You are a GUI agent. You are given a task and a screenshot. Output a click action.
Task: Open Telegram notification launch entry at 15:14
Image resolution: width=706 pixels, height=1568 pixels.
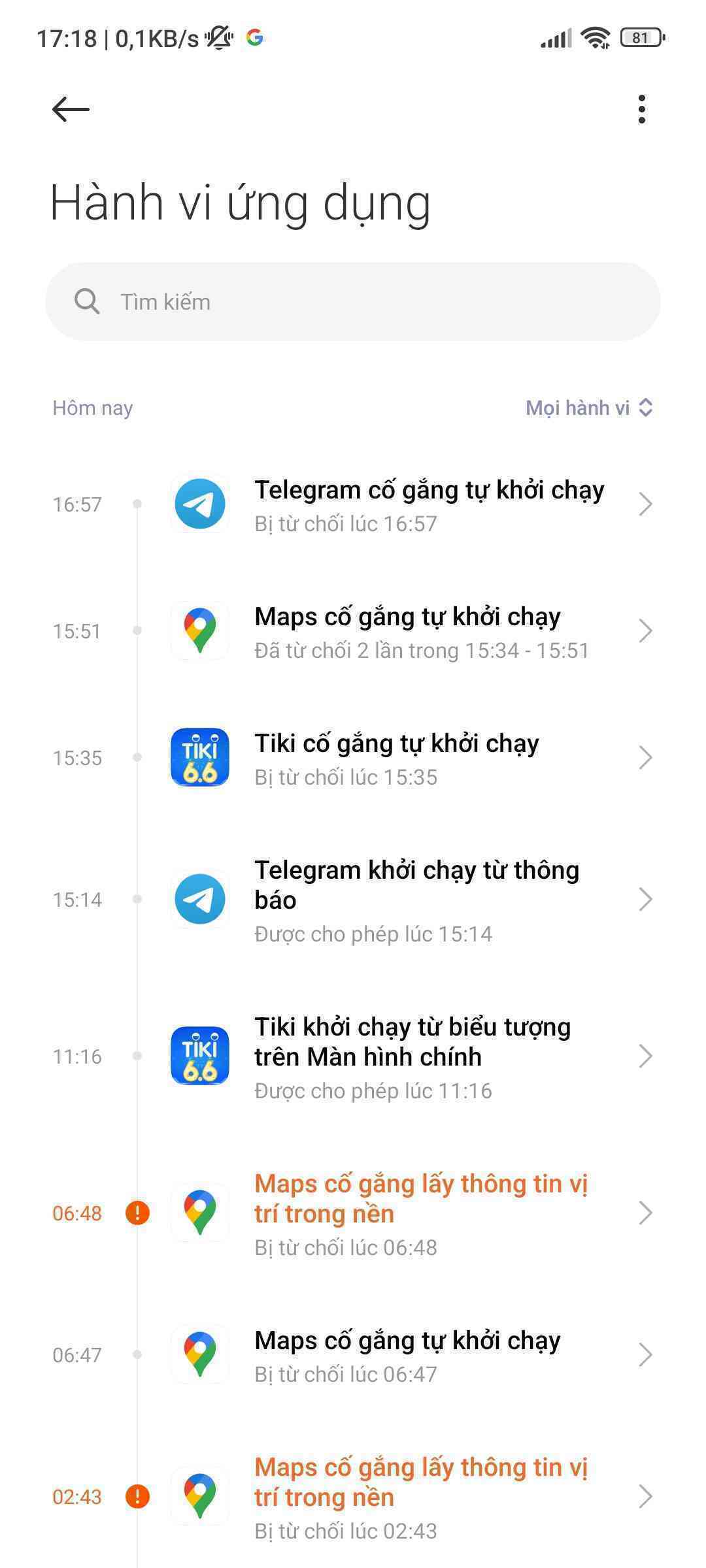(x=418, y=900)
